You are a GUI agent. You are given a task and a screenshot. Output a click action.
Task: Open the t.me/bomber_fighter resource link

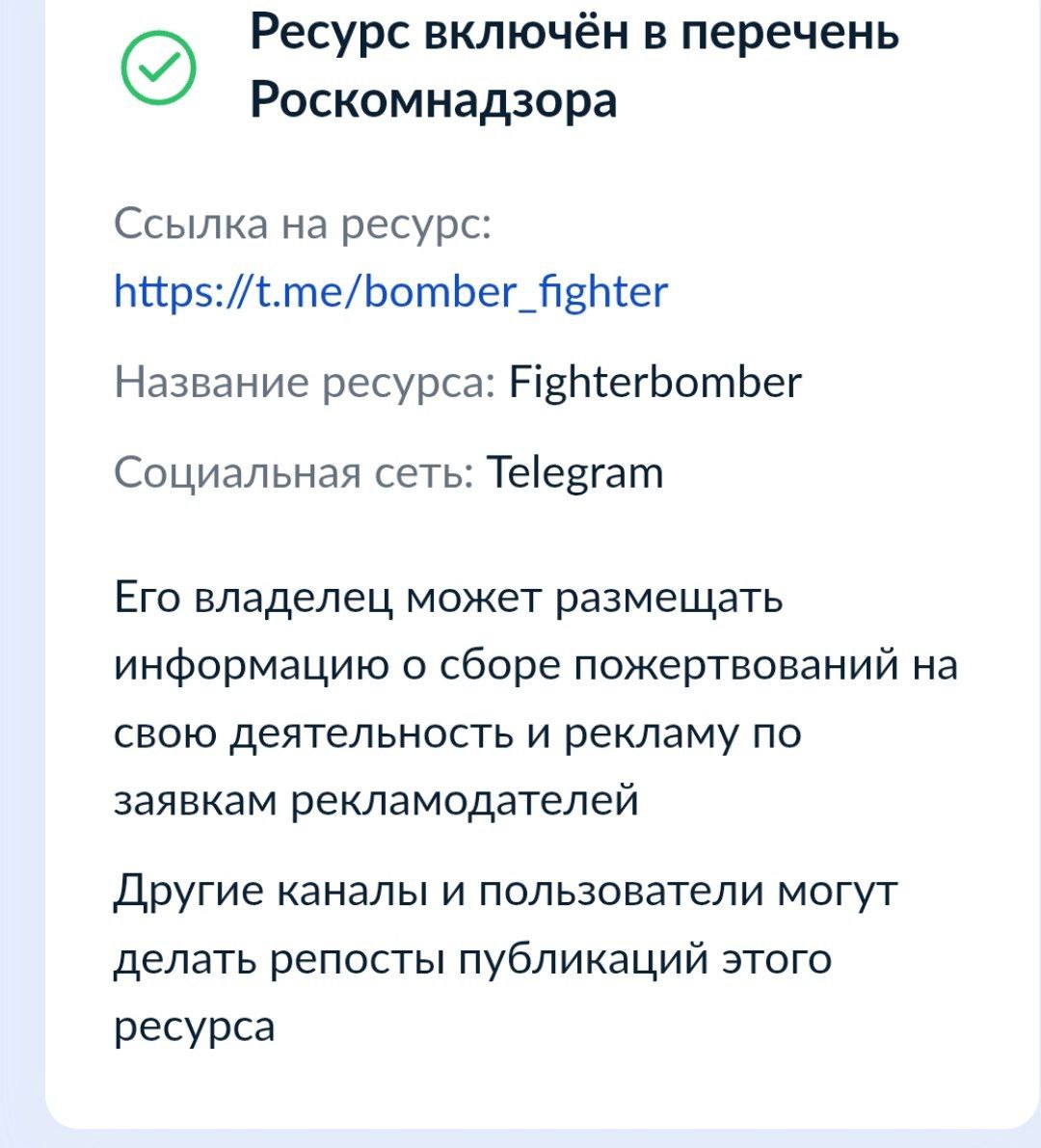(391, 292)
